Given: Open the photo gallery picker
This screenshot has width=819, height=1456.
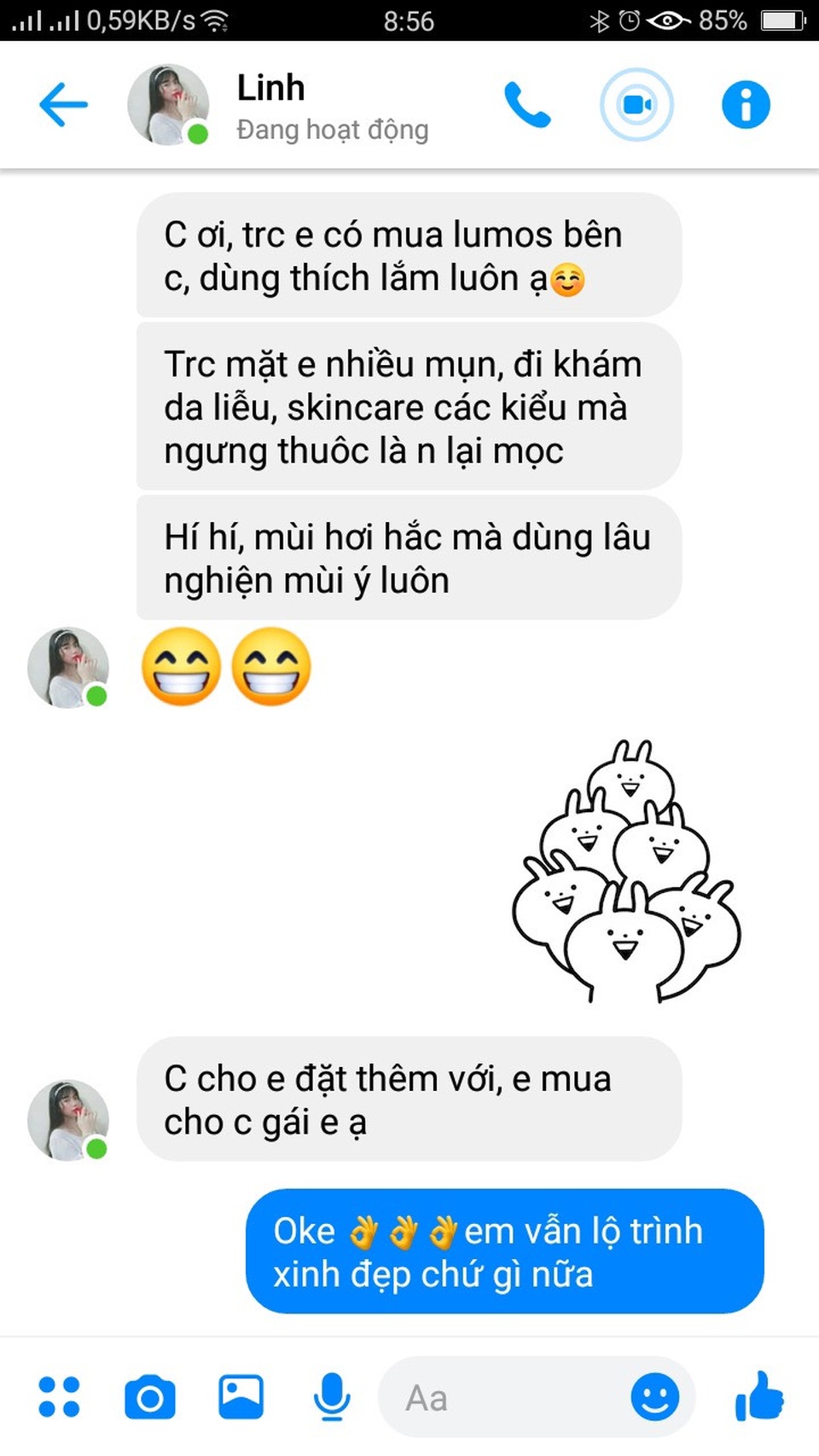Looking at the screenshot, I should (x=241, y=1397).
